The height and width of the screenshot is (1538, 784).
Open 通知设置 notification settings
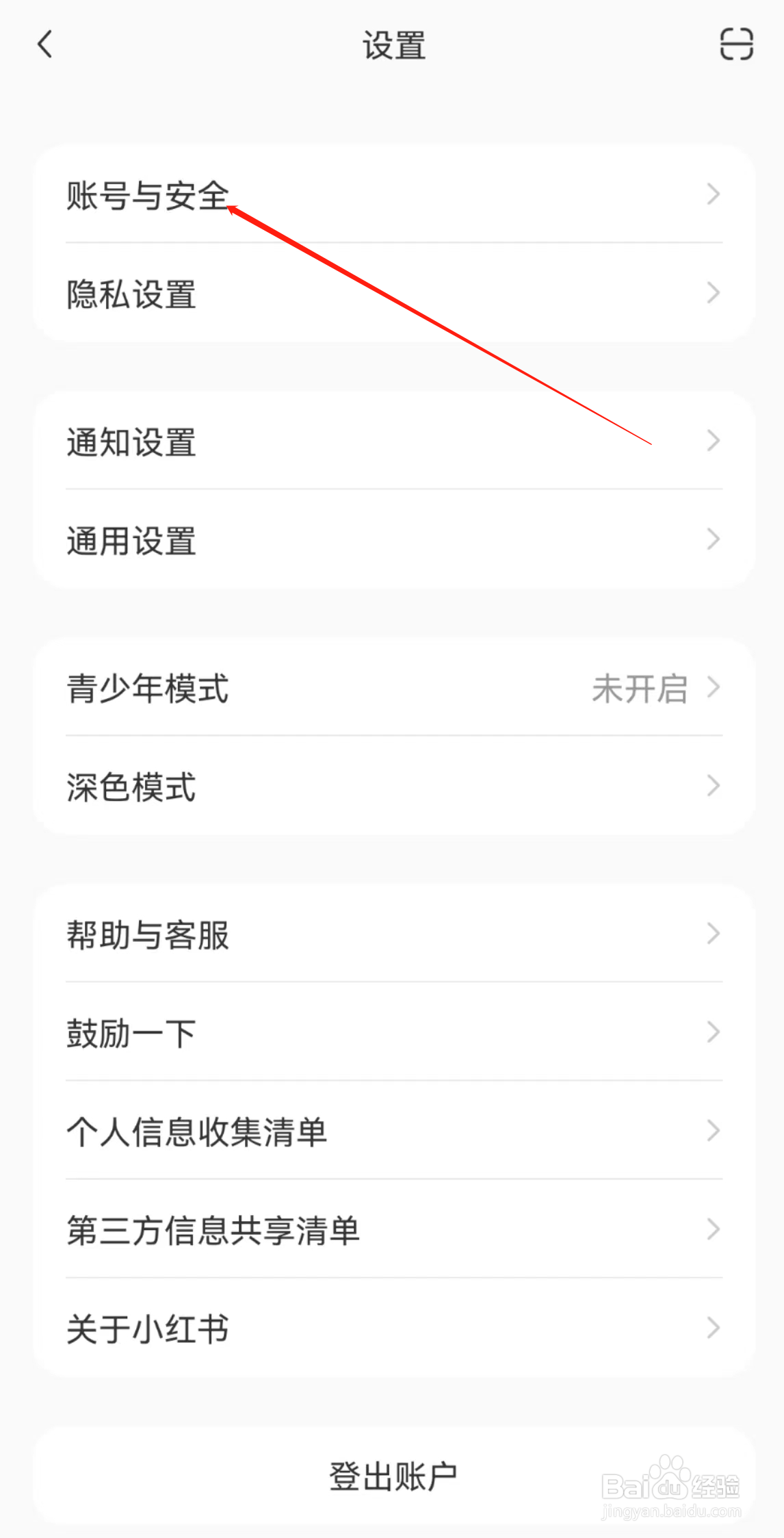(x=131, y=441)
